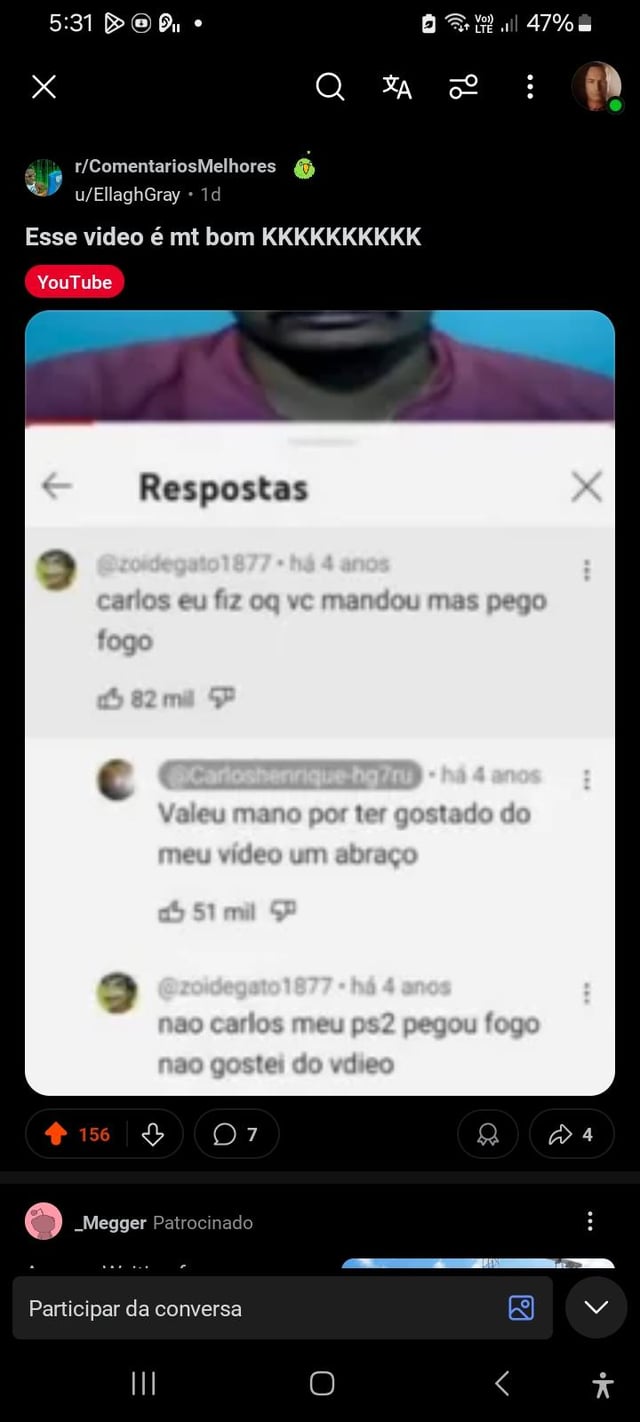640x1422 pixels.
Task: Go back with the system back button
Action: (502, 1383)
